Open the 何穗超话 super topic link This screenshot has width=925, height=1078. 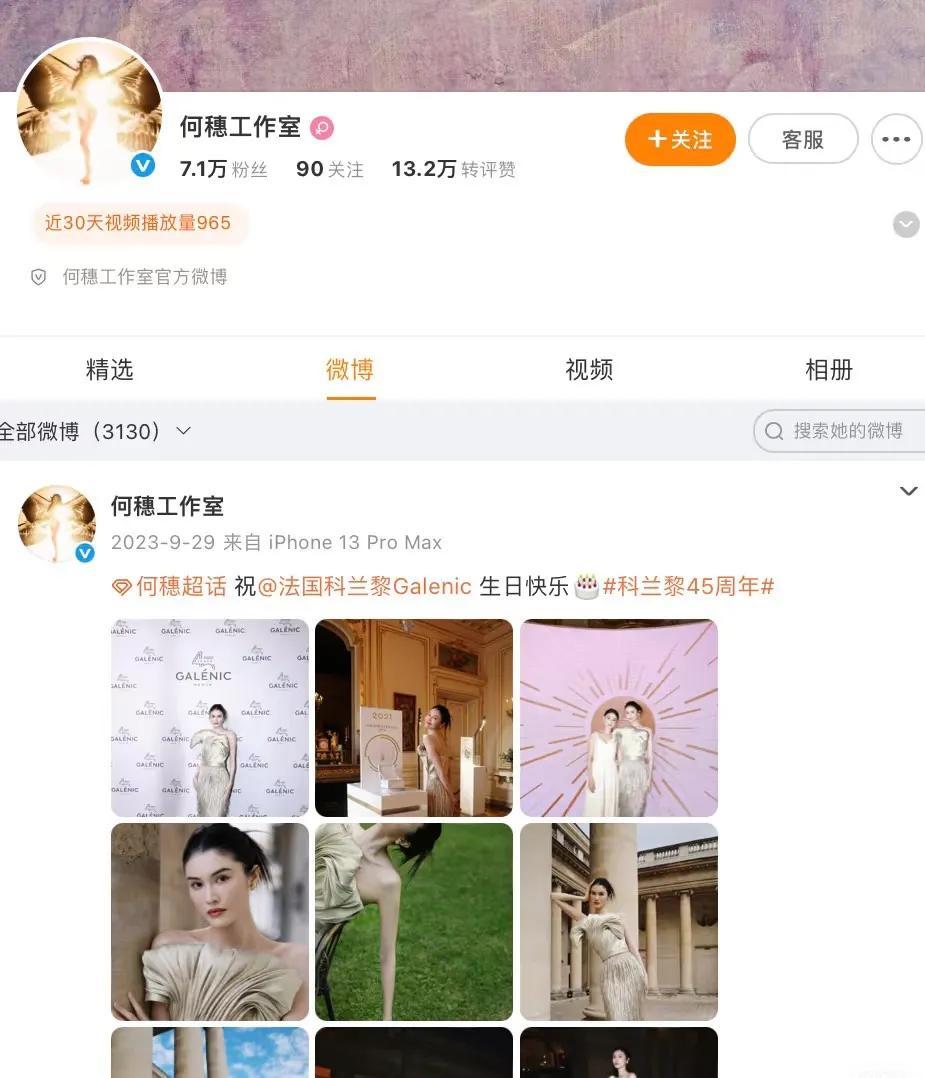tap(170, 586)
